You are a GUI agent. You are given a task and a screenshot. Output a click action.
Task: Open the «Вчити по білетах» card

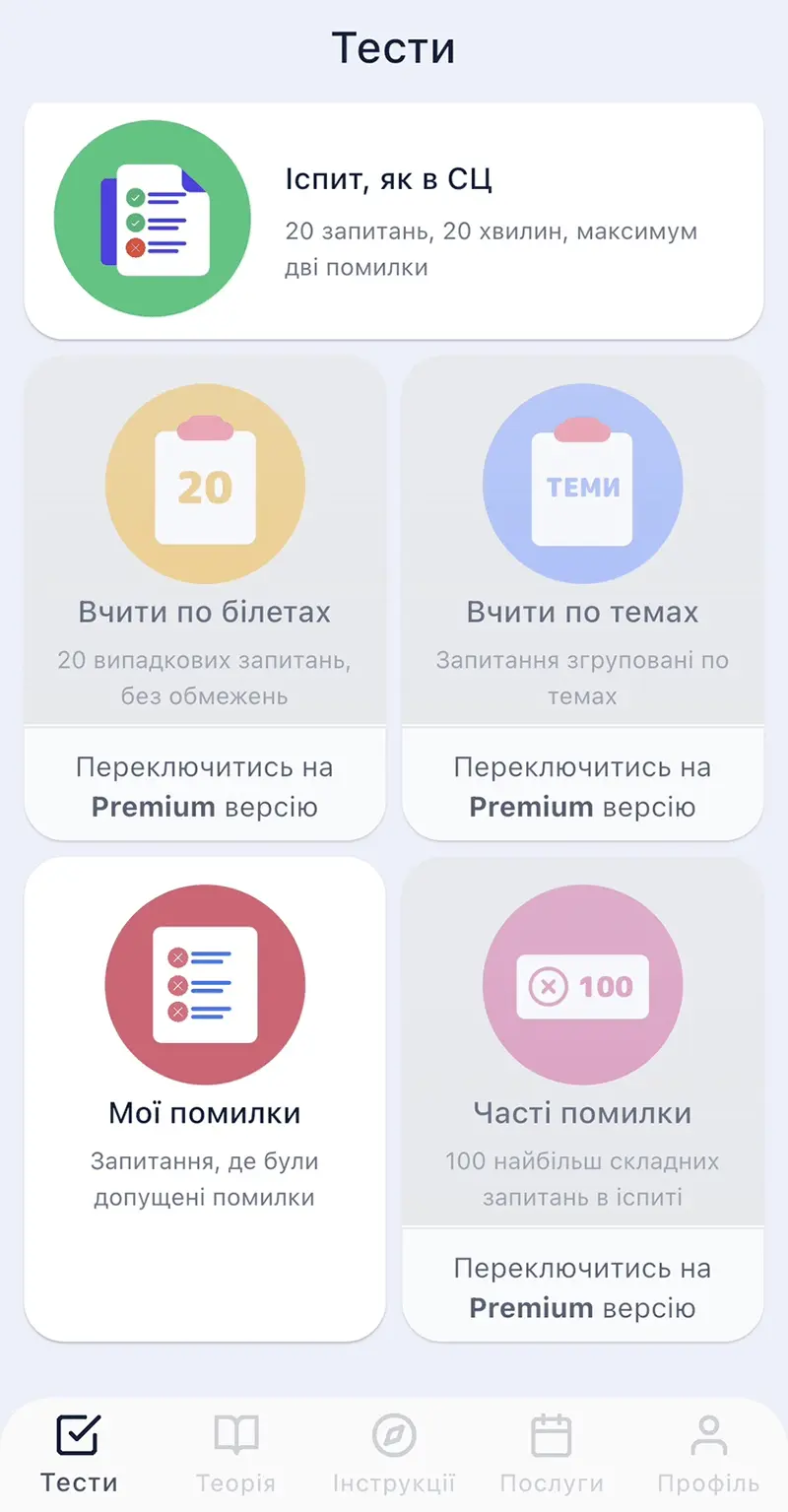point(205,542)
